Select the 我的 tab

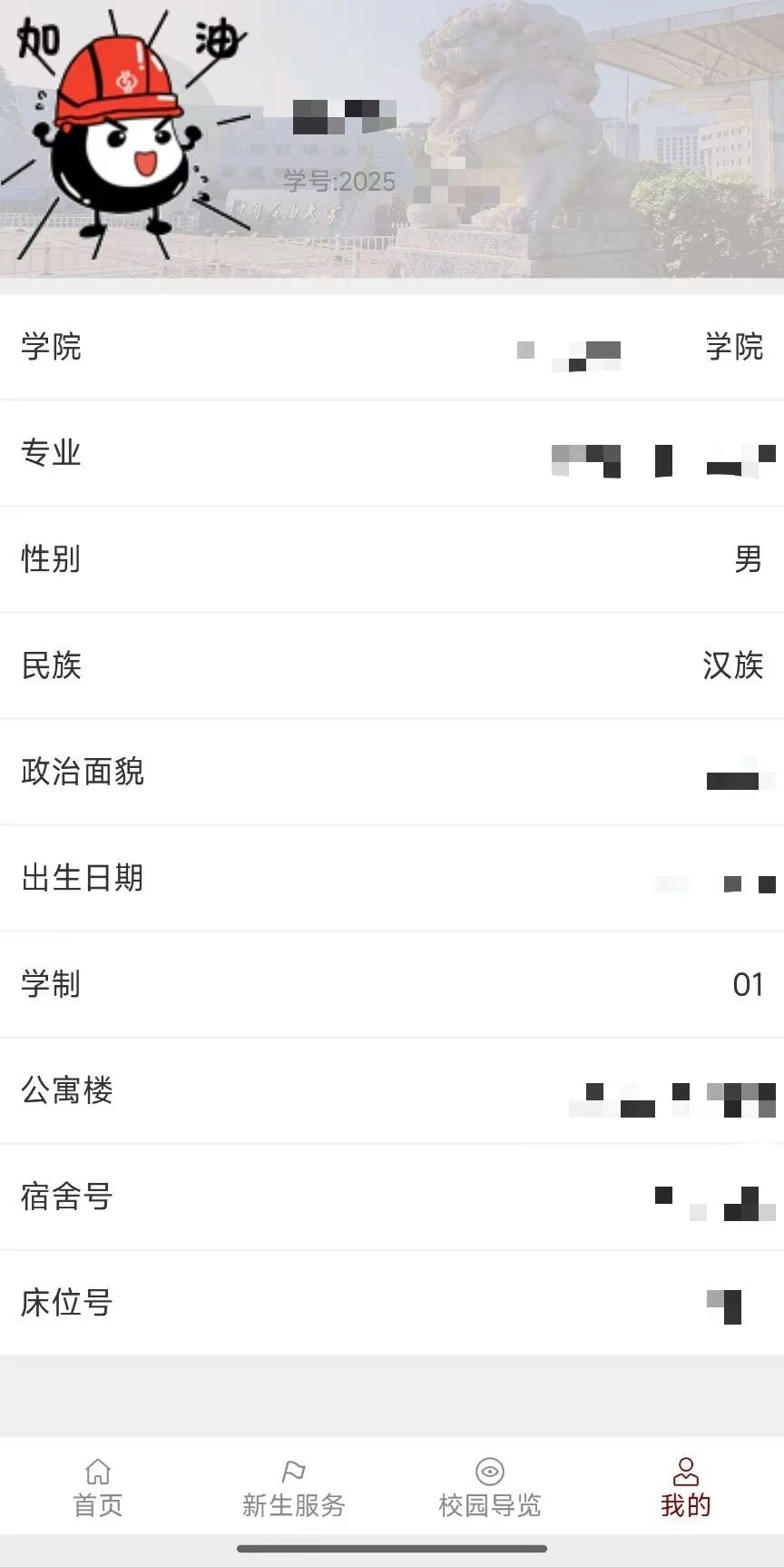(686, 1488)
